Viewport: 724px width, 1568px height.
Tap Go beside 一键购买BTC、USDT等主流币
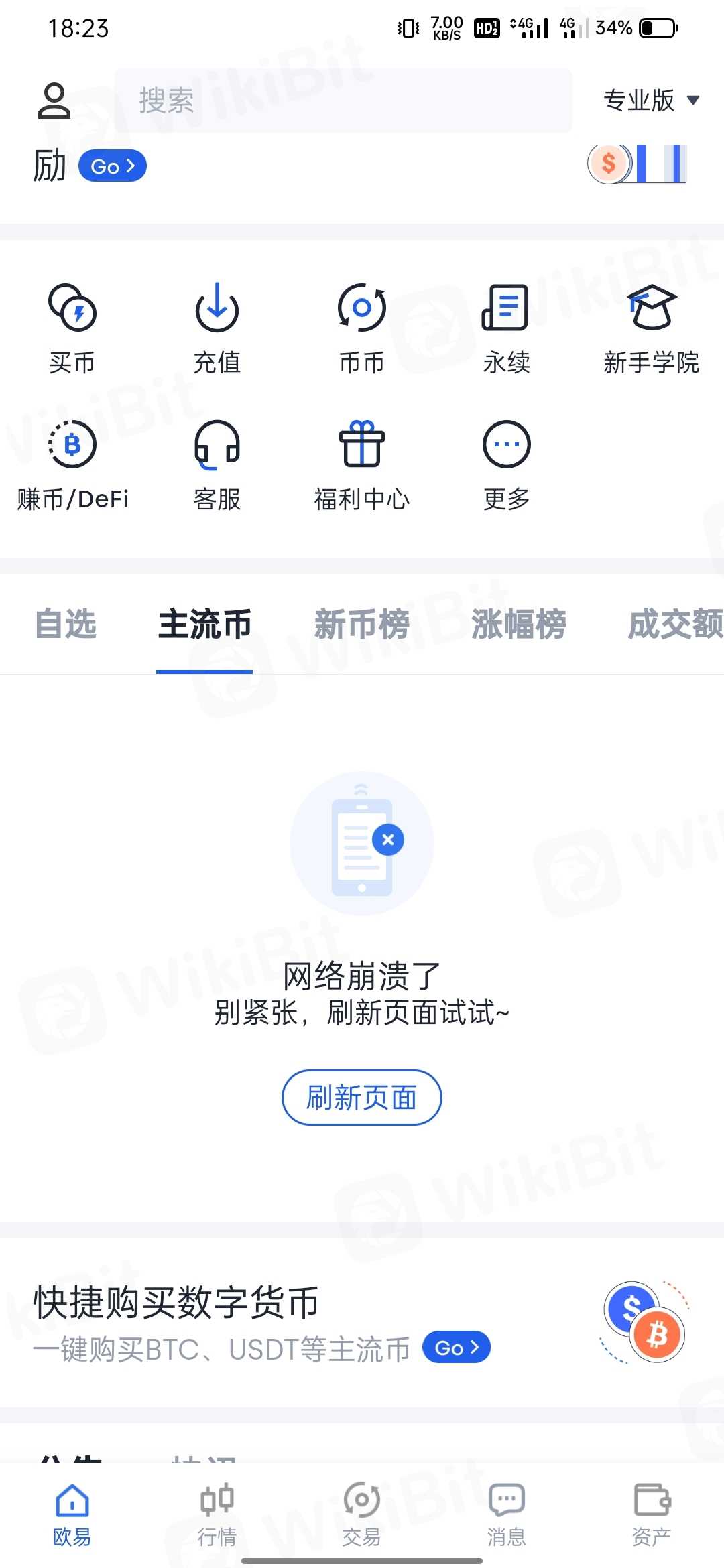click(456, 1347)
